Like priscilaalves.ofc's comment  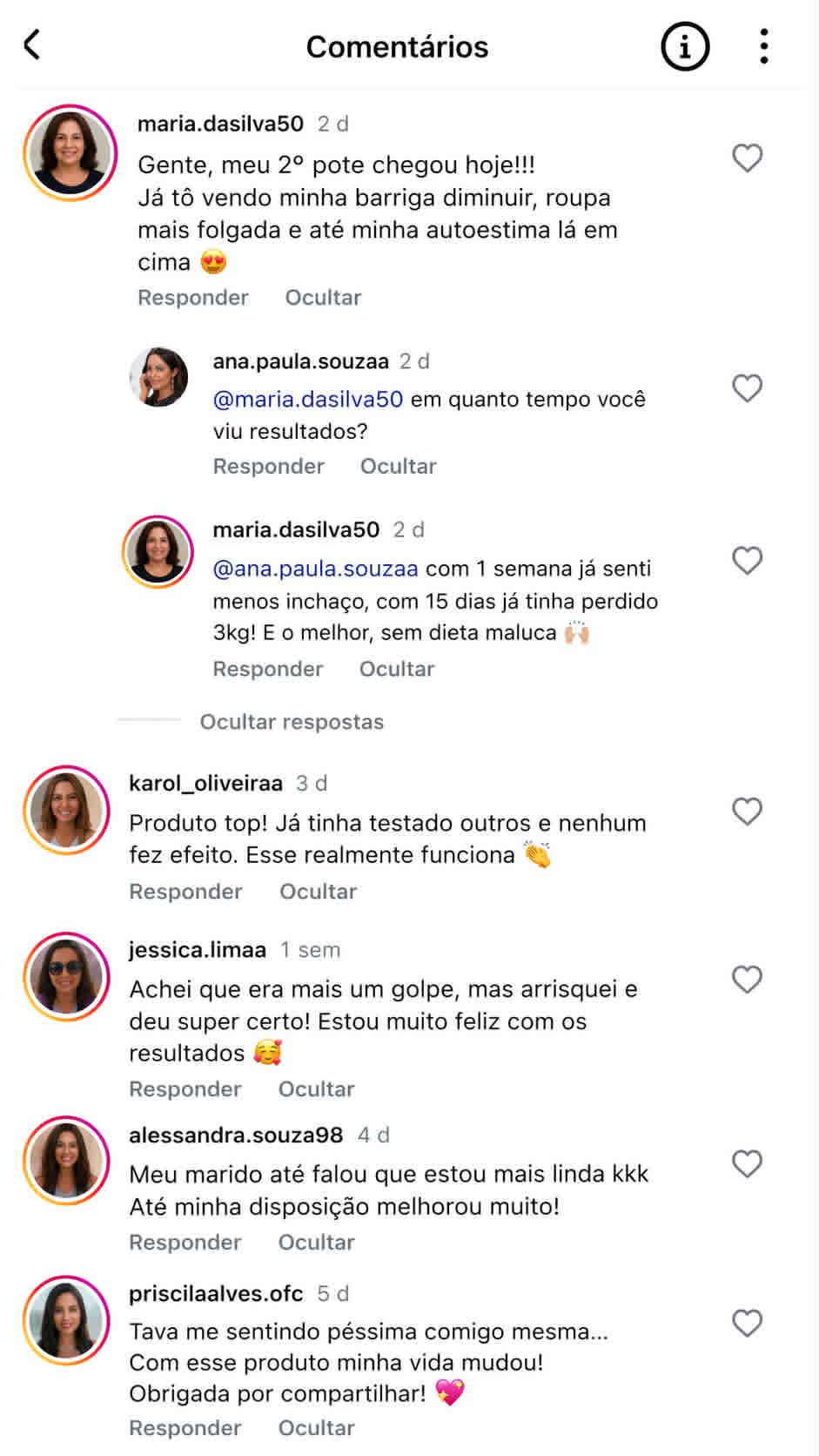tap(747, 1324)
